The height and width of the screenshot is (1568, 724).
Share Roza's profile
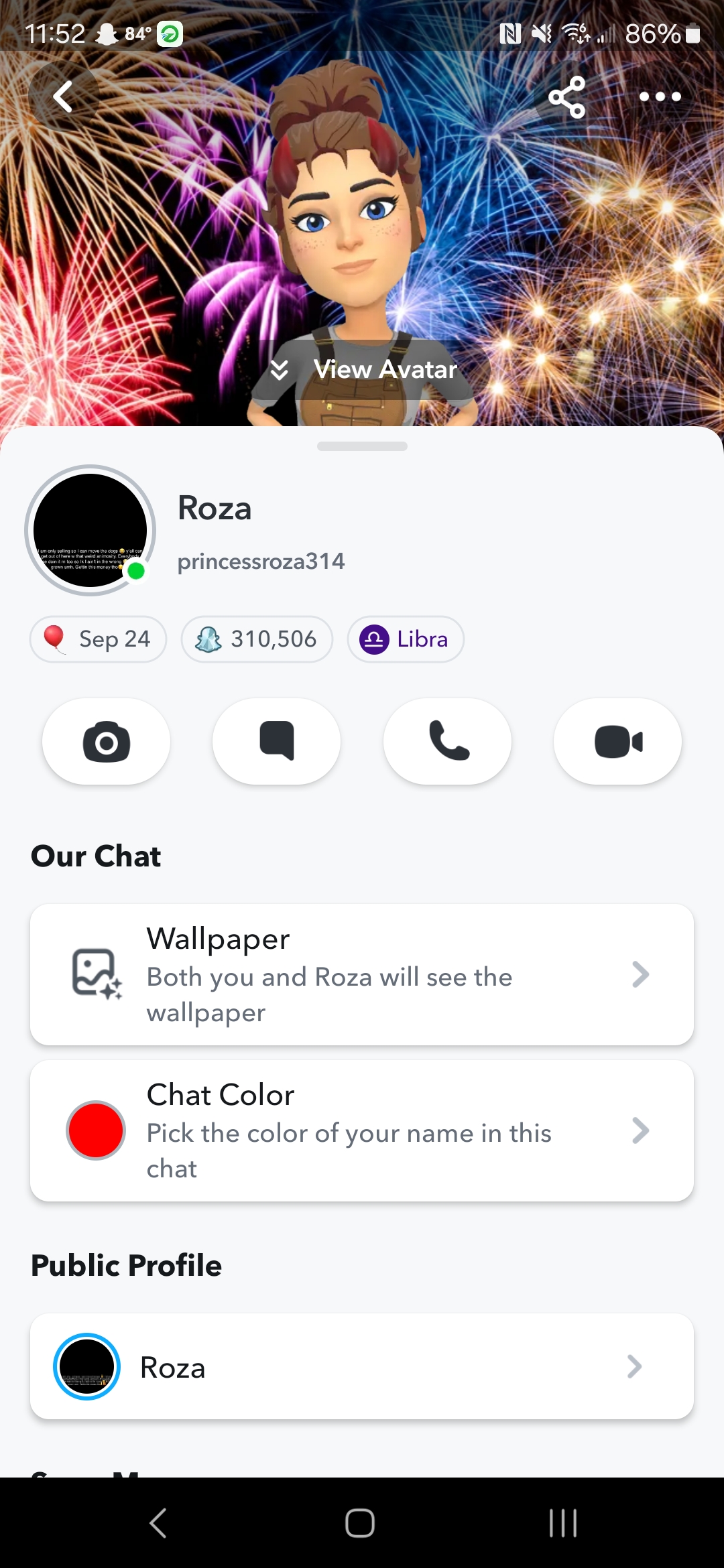pyautogui.click(x=567, y=97)
